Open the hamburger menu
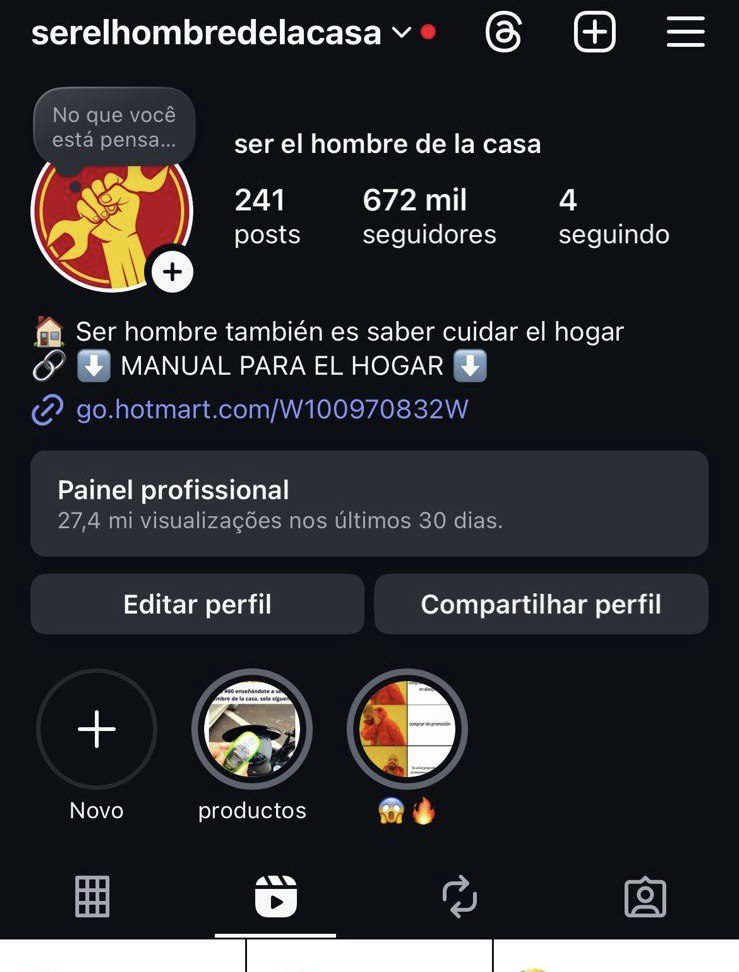739x972 pixels. (x=686, y=33)
